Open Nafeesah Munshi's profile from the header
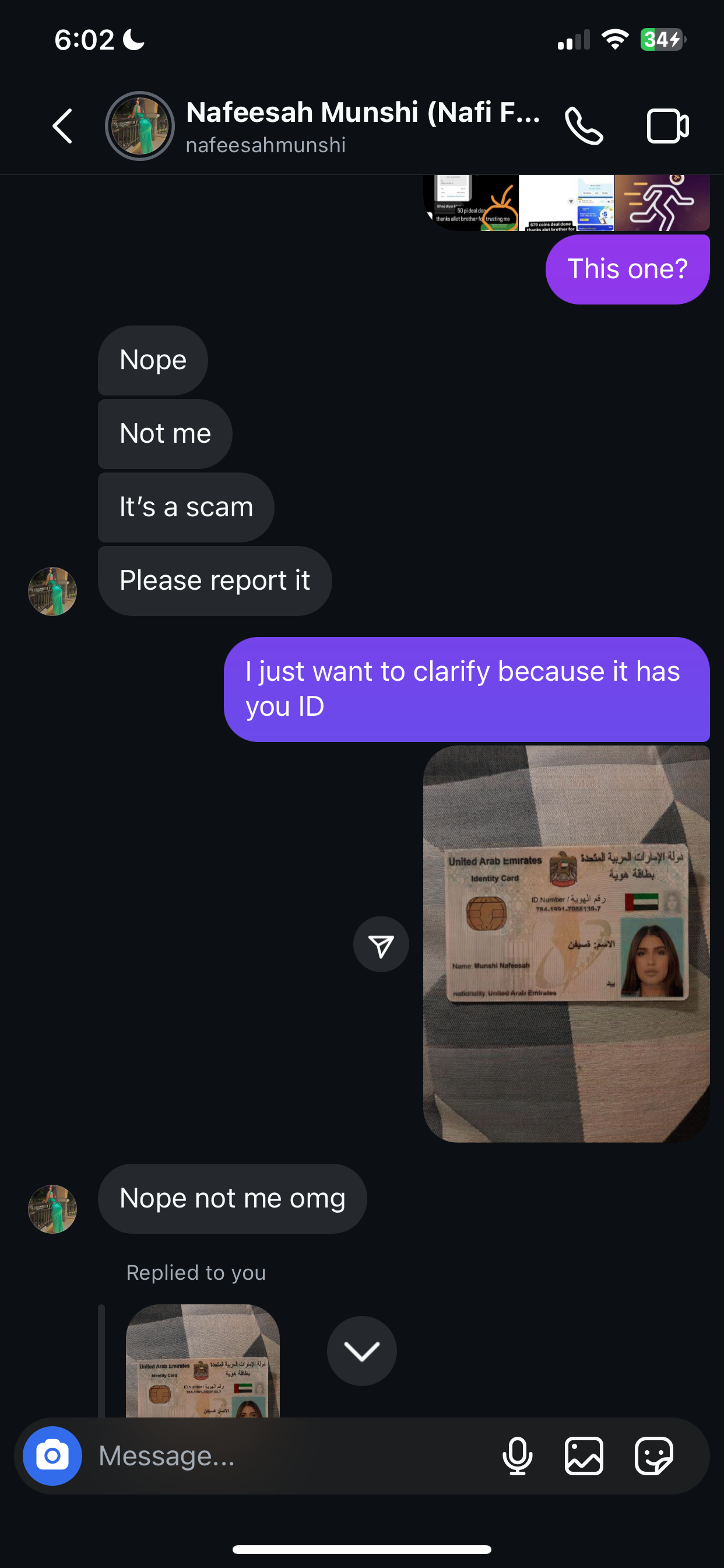This screenshot has height=1568, width=724. (322, 127)
